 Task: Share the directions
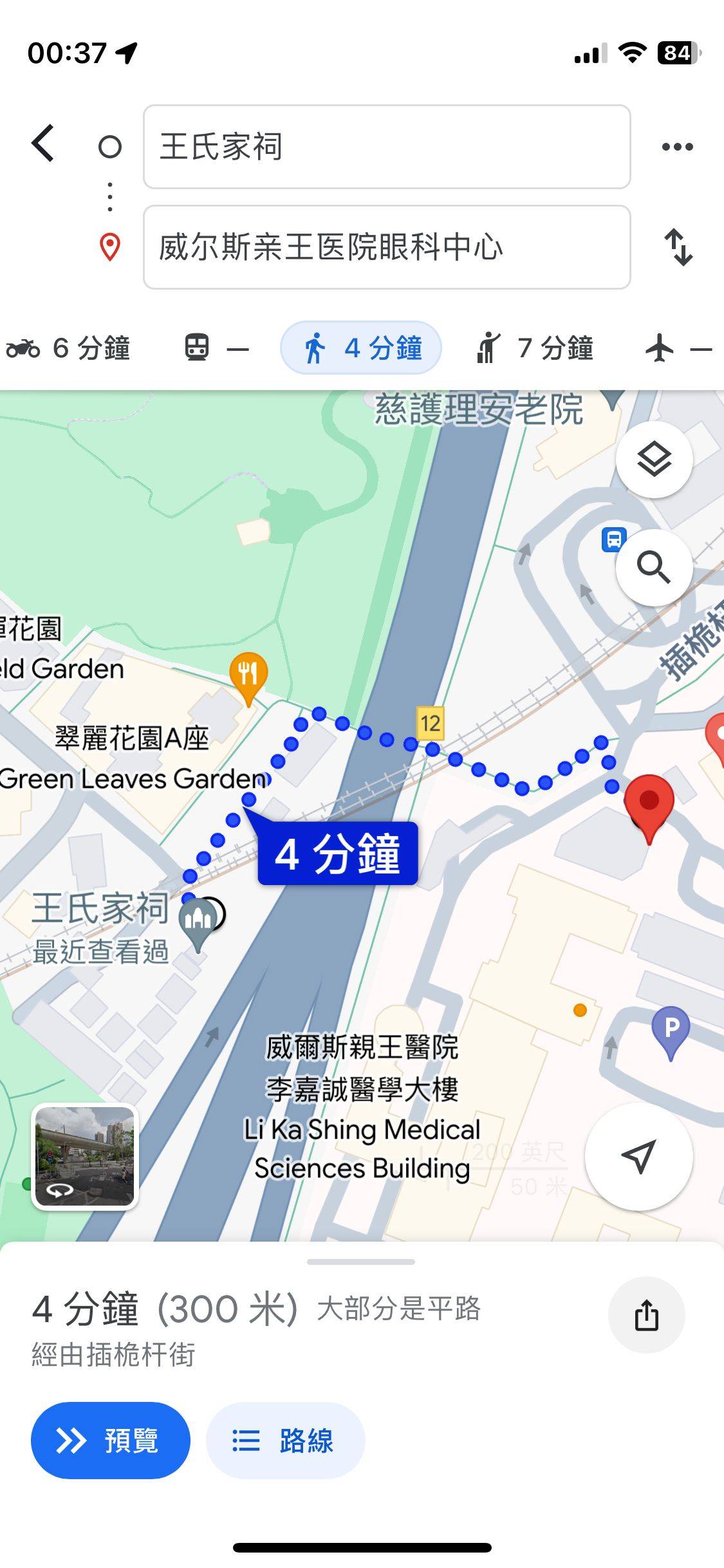point(647,1315)
